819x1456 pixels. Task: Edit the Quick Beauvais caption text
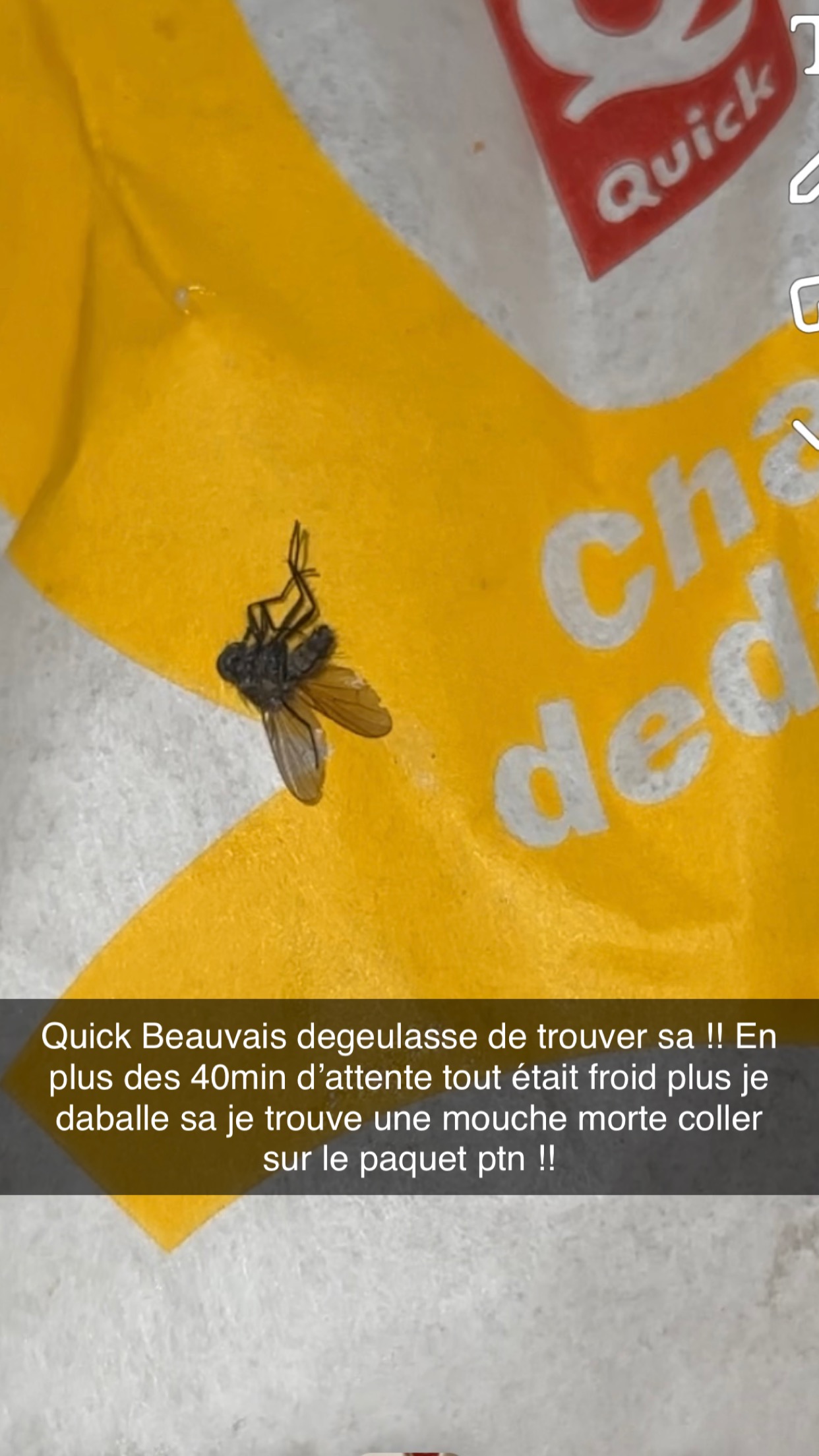click(x=409, y=1098)
